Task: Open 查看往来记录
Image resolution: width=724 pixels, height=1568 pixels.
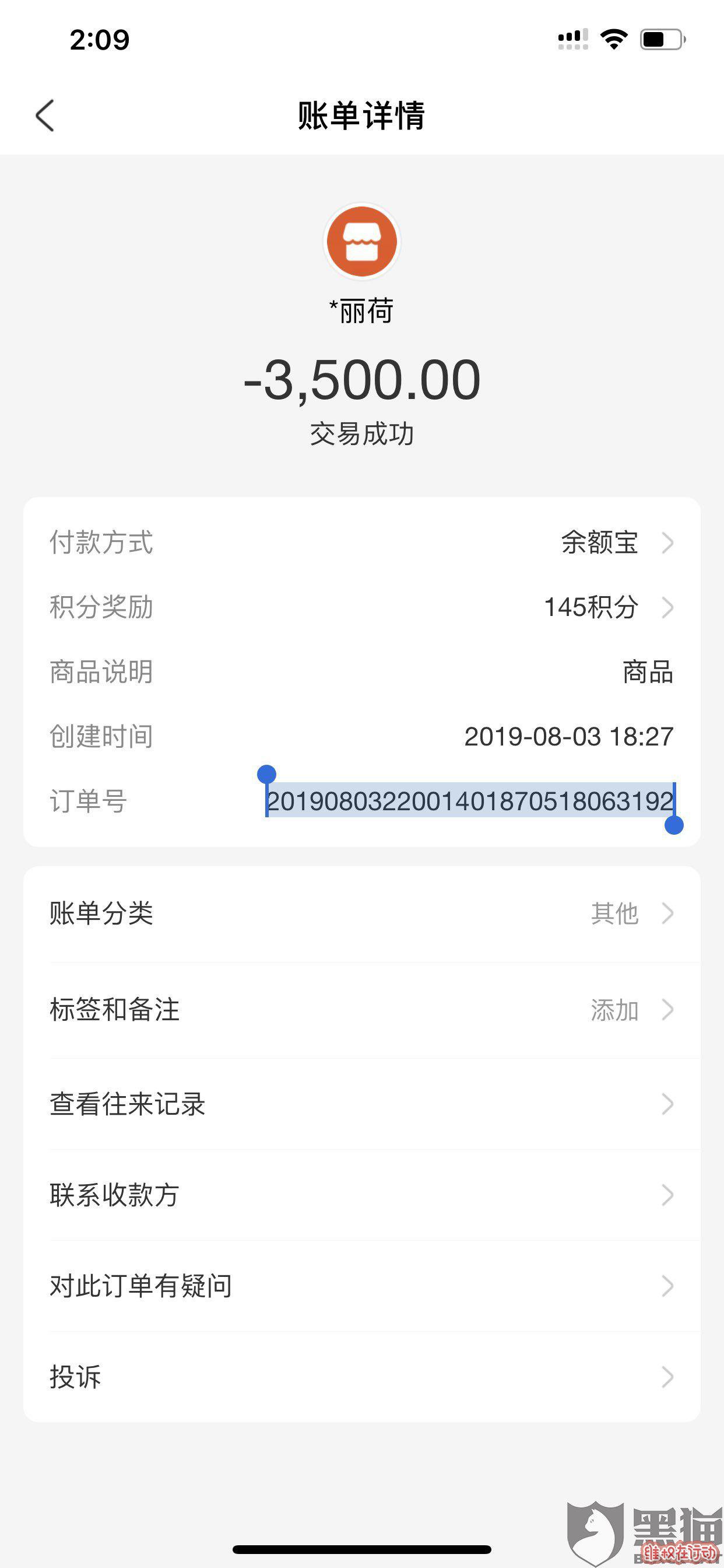Action: coord(361,1104)
